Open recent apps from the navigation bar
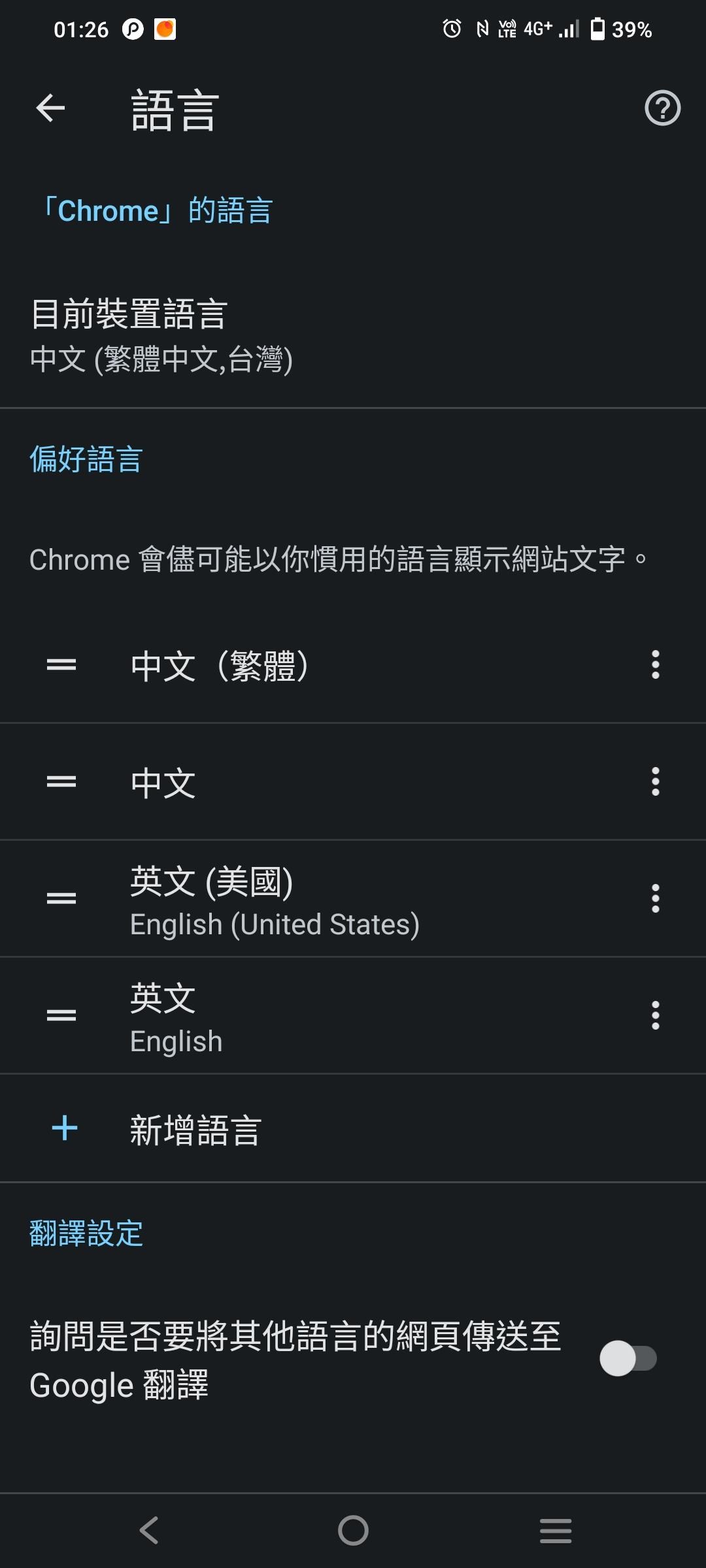This screenshot has height=1568, width=706. [556, 1530]
